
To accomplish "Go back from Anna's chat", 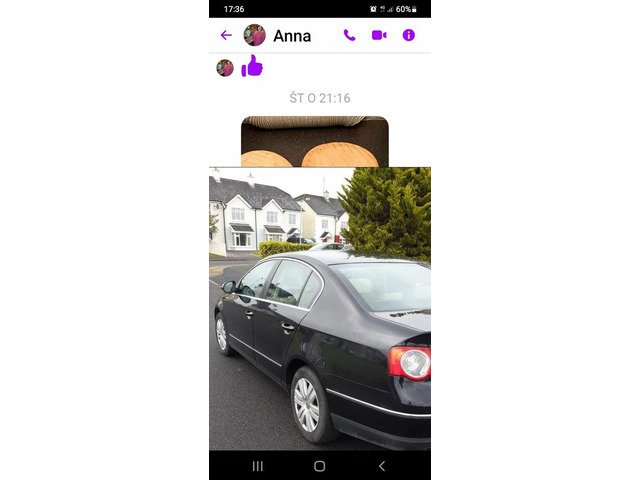I will pyautogui.click(x=226, y=35).
